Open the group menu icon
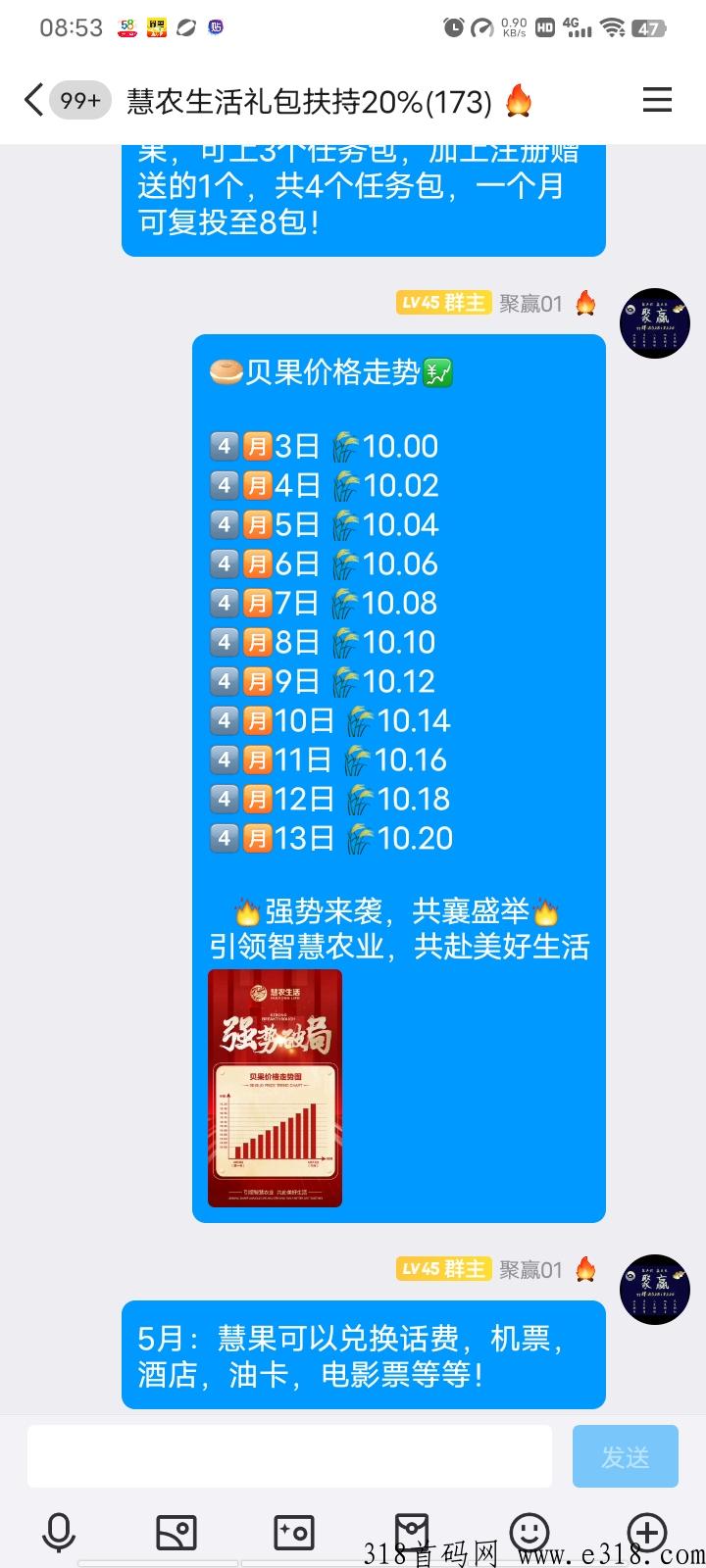The width and height of the screenshot is (706, 1568). coord(657,100)
